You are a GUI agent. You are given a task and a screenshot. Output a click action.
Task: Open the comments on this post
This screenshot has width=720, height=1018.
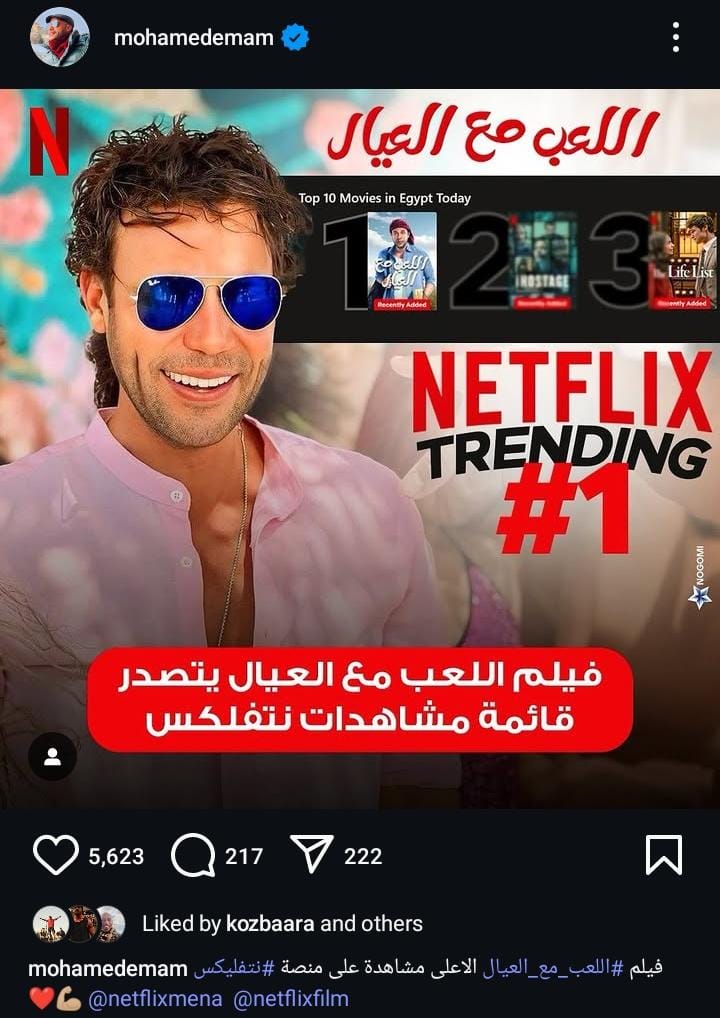(193, 855)
